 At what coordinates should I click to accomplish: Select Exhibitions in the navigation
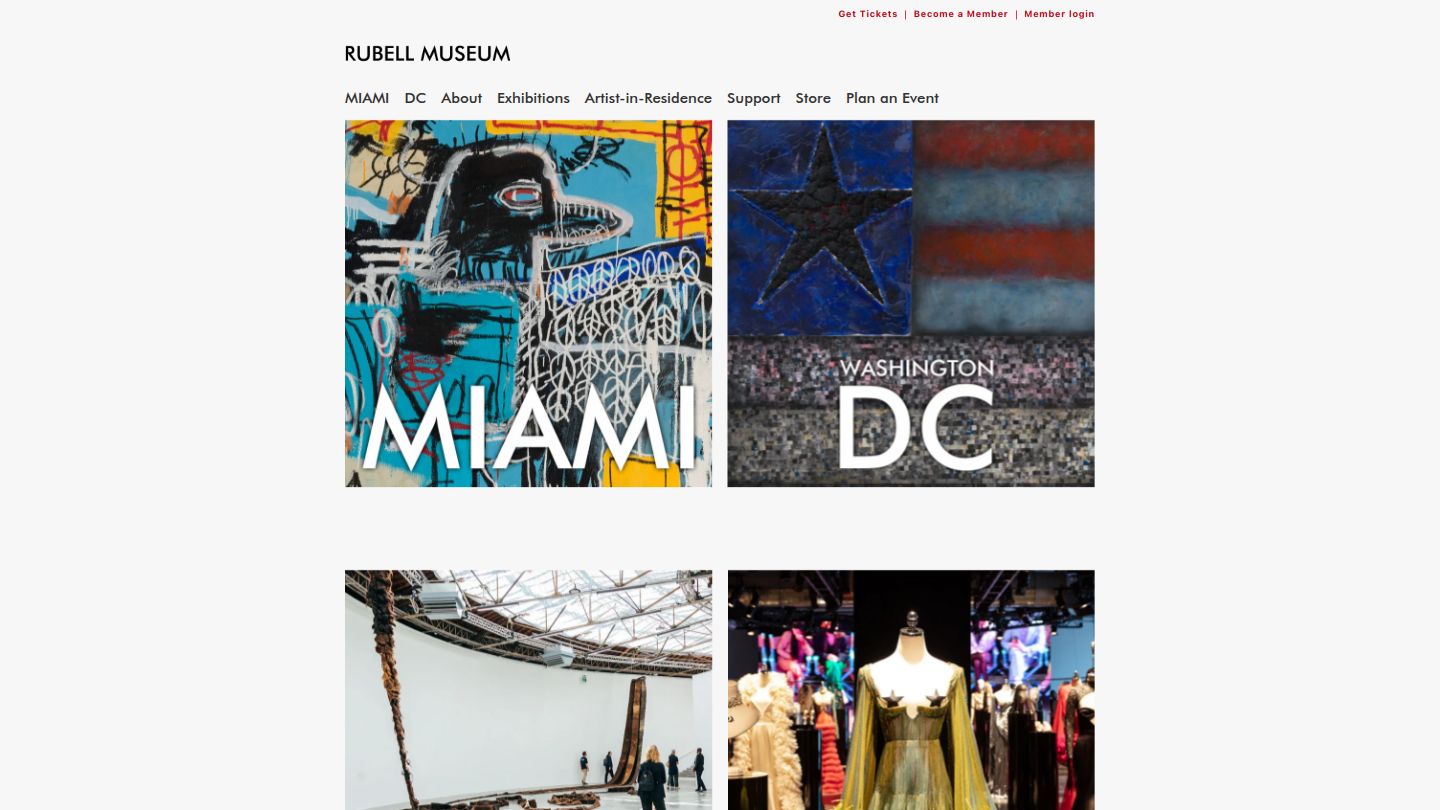(x=533, y=98)
